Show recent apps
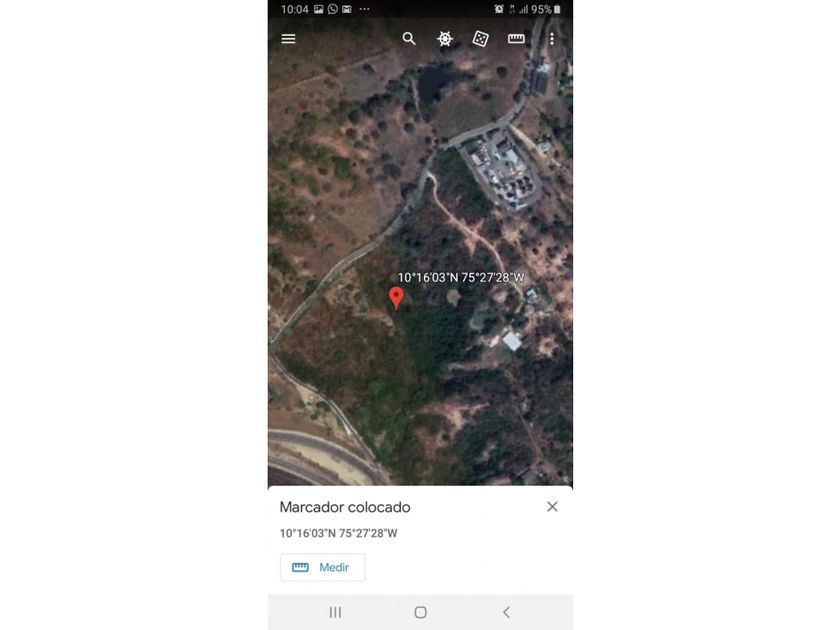This screenshot has width=840, height=630. pyautogui.click(x=335, y=612)
